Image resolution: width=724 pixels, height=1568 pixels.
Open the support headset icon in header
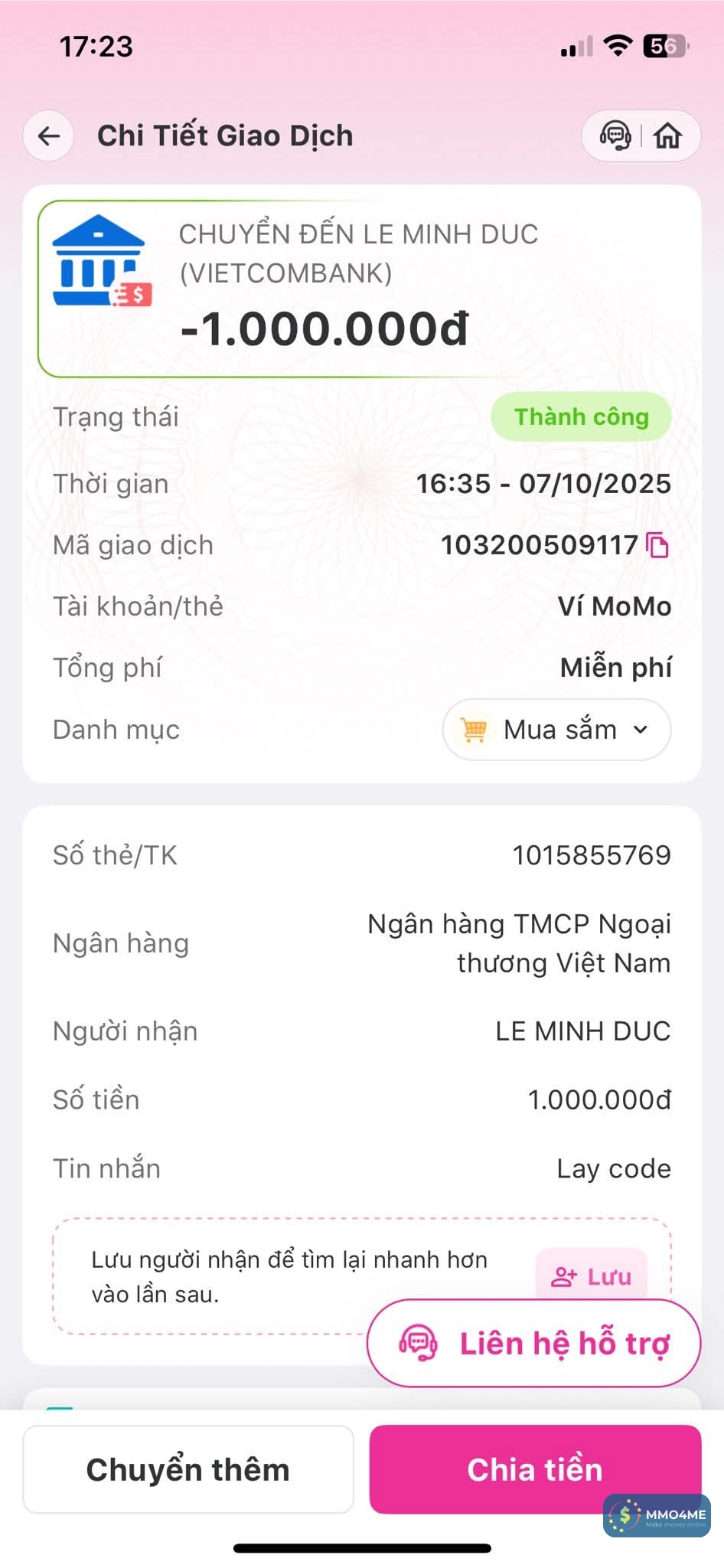click(x=615, y=136)
